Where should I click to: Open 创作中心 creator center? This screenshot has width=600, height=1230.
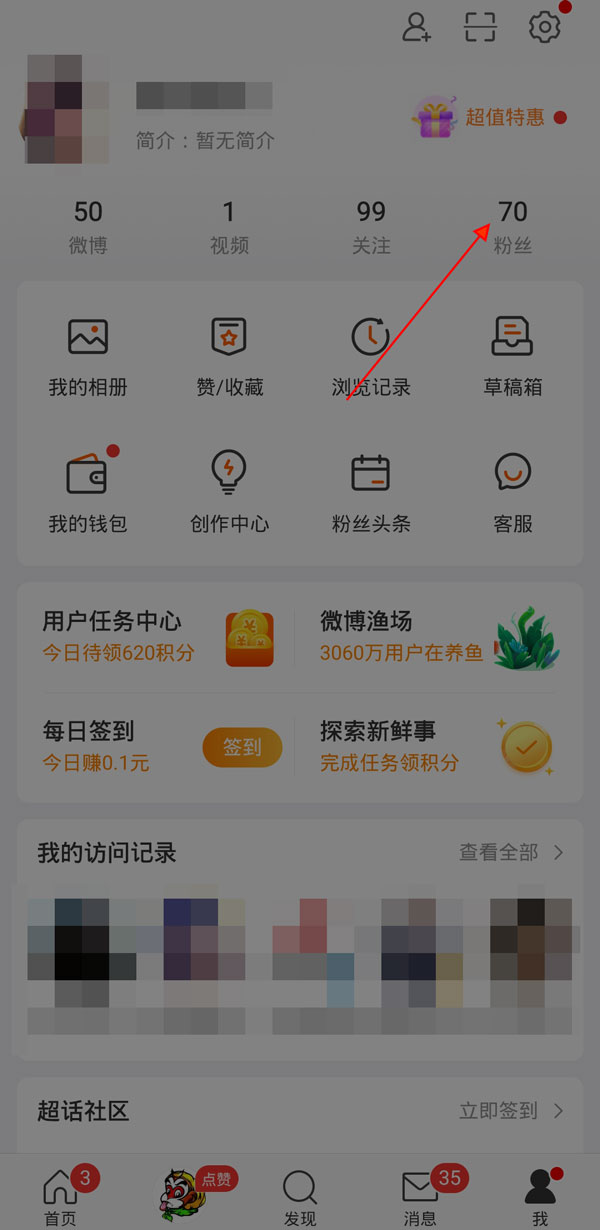(229, 492)
